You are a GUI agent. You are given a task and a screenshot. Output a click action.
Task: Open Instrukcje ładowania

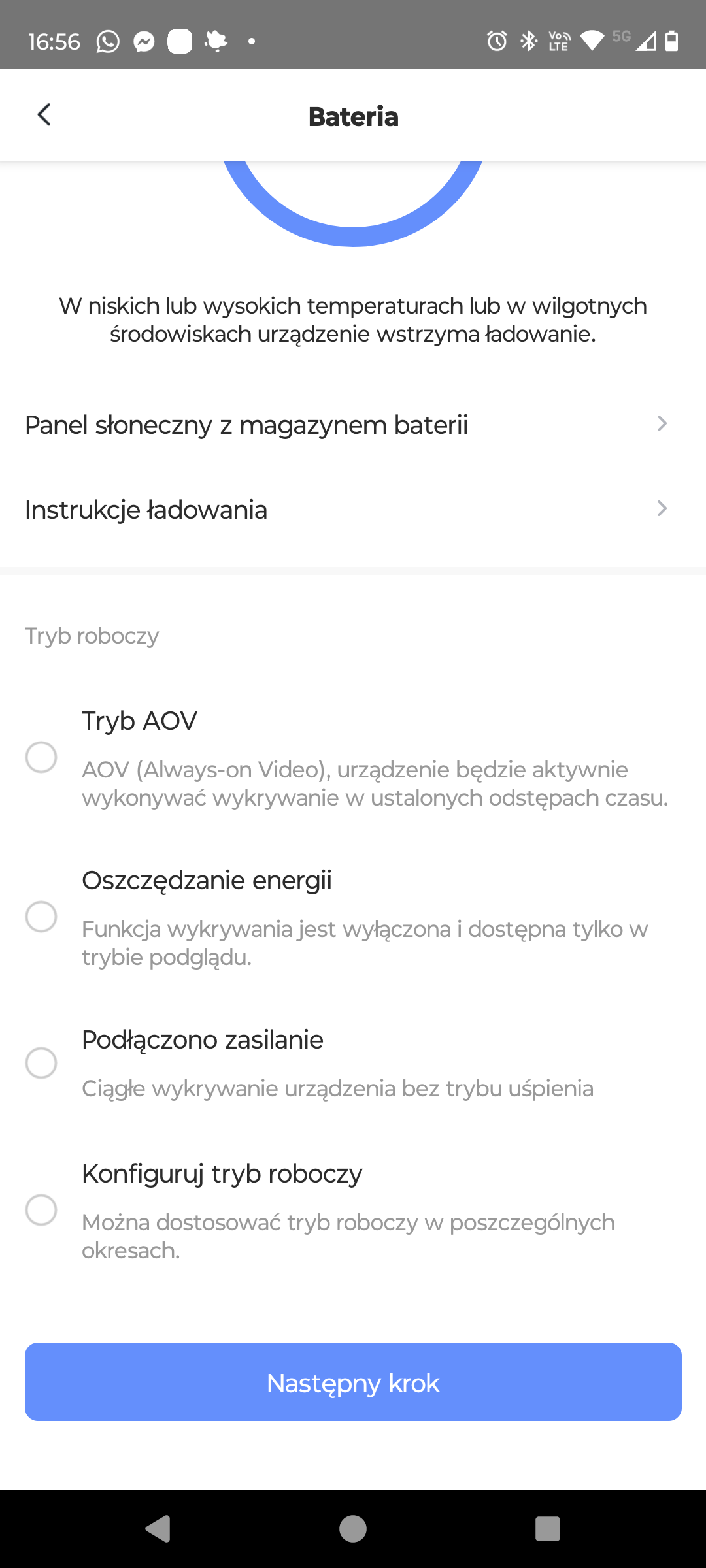pyautogui.click(x=353, y=510)
